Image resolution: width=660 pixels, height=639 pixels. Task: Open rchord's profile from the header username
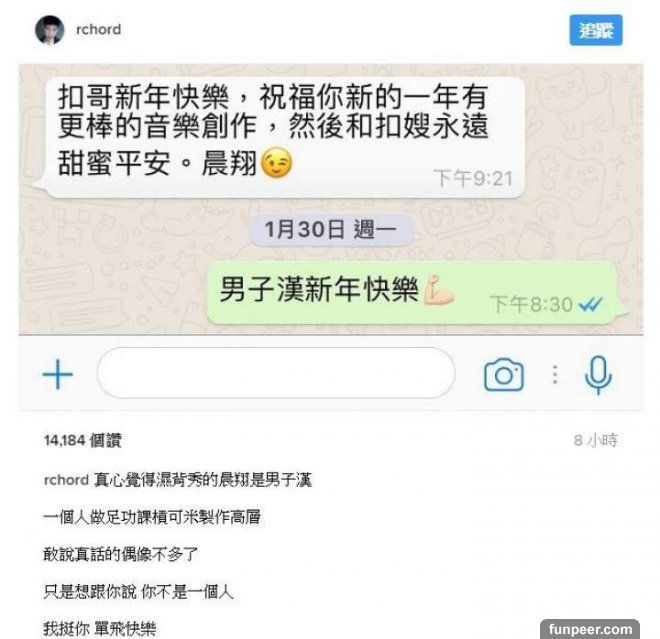98,30
